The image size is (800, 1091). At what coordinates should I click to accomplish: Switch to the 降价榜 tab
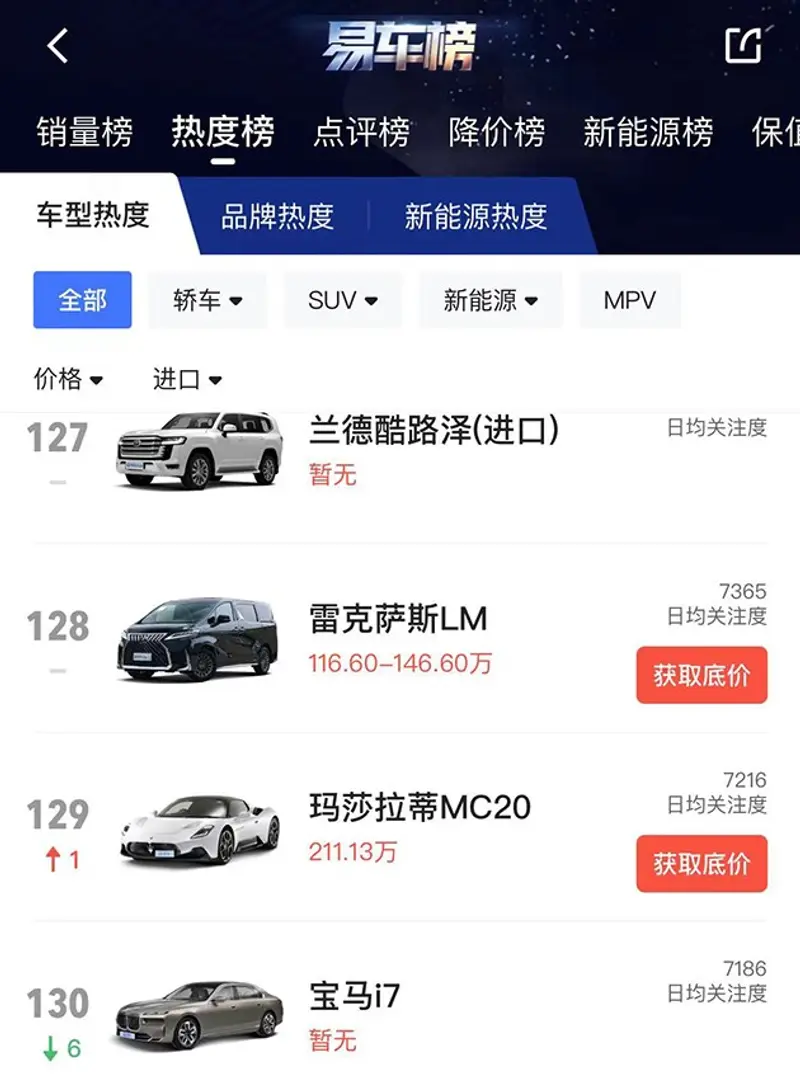pos(497,132)
